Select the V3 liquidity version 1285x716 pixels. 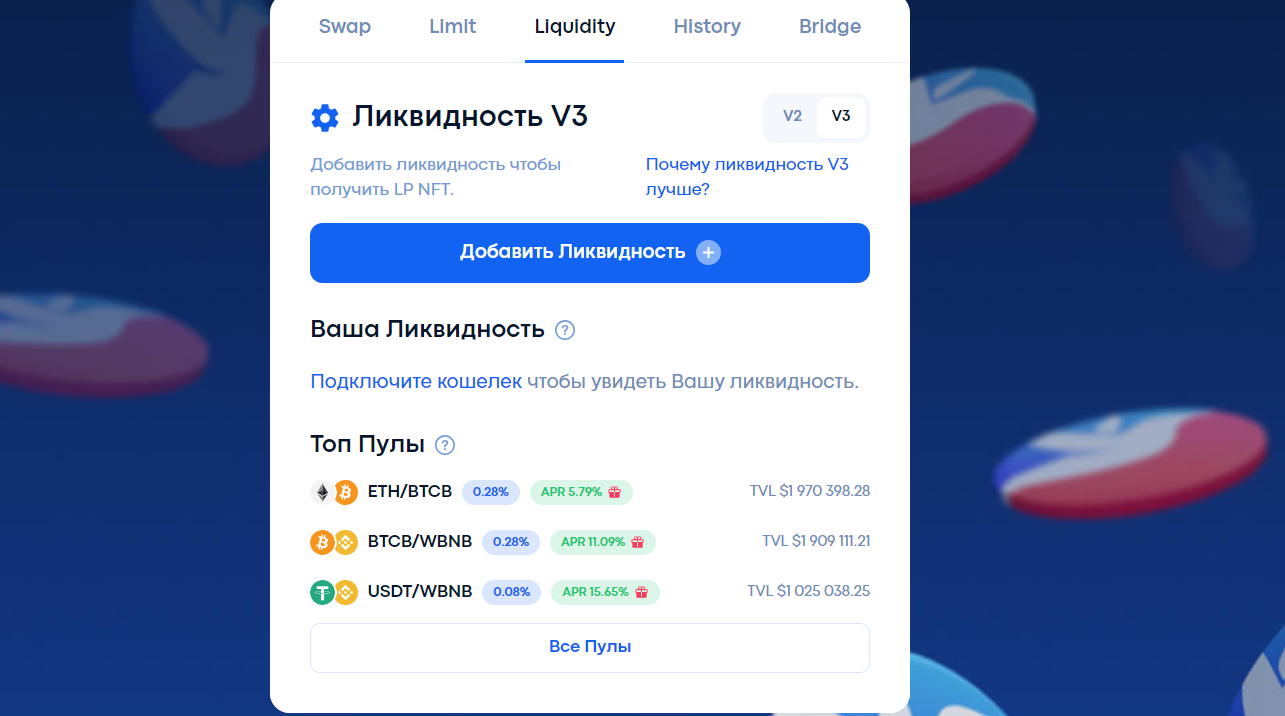tap(841, 117)
